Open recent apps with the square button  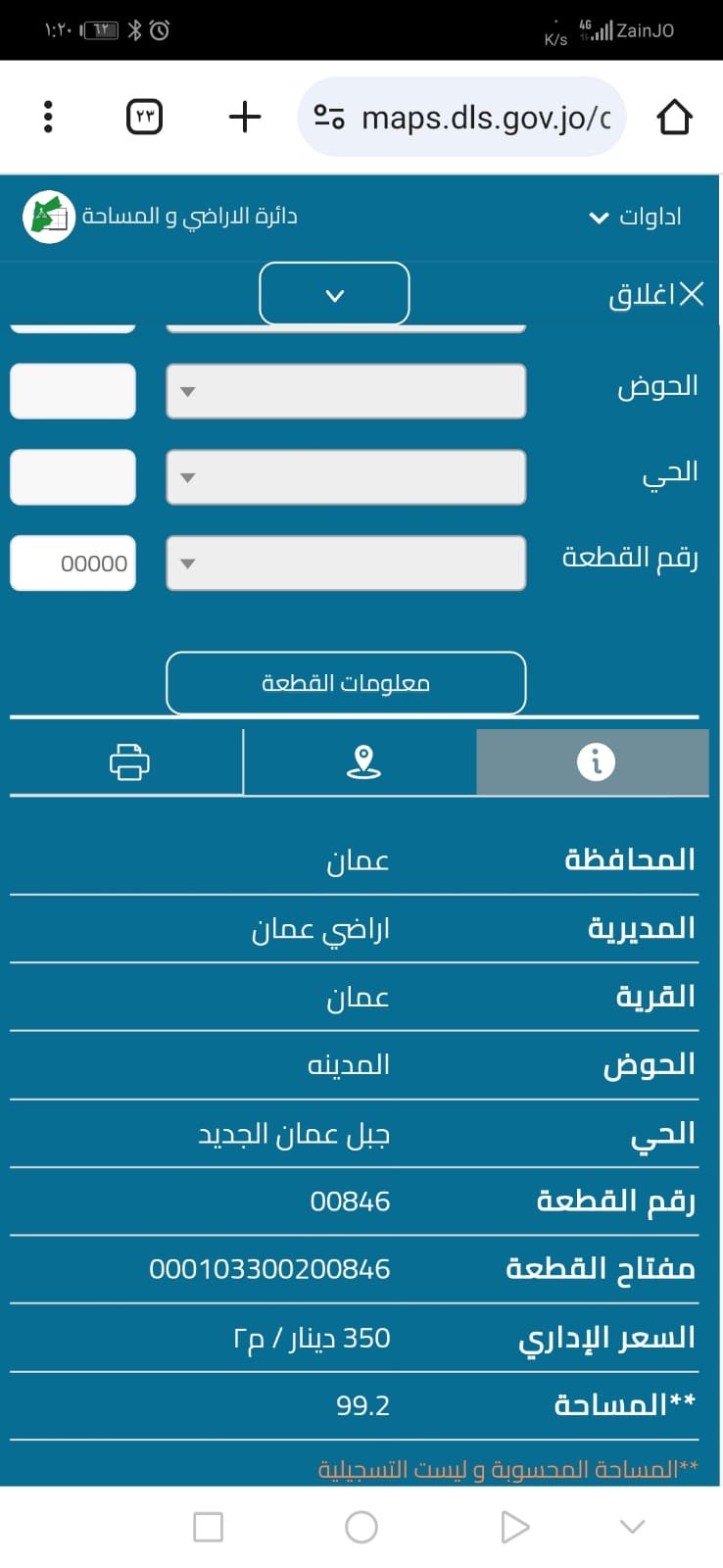coord(208,1527)
